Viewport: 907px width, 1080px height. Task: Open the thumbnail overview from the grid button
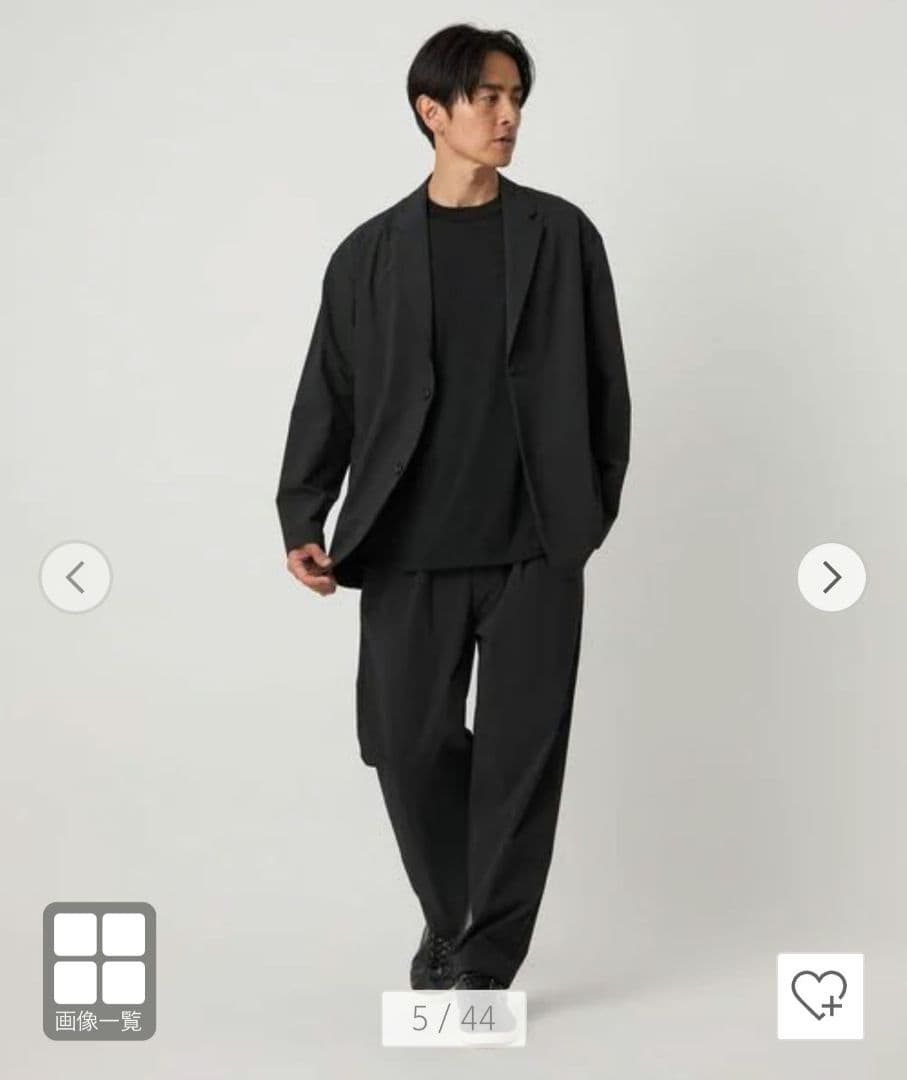(97, 970)
